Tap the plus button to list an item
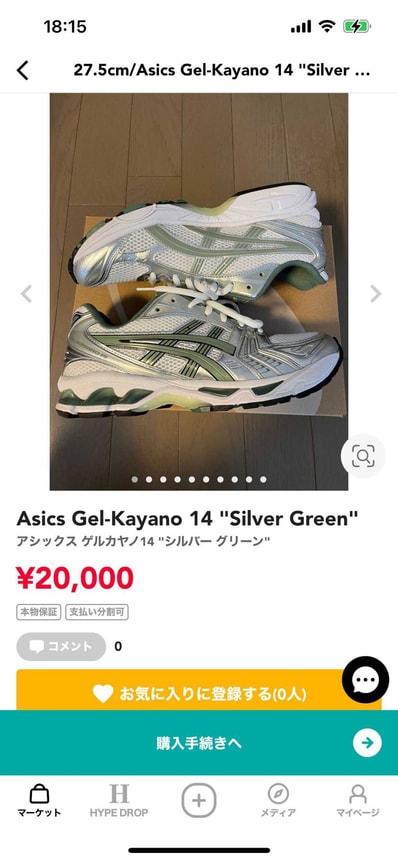 tap(199, 801)
